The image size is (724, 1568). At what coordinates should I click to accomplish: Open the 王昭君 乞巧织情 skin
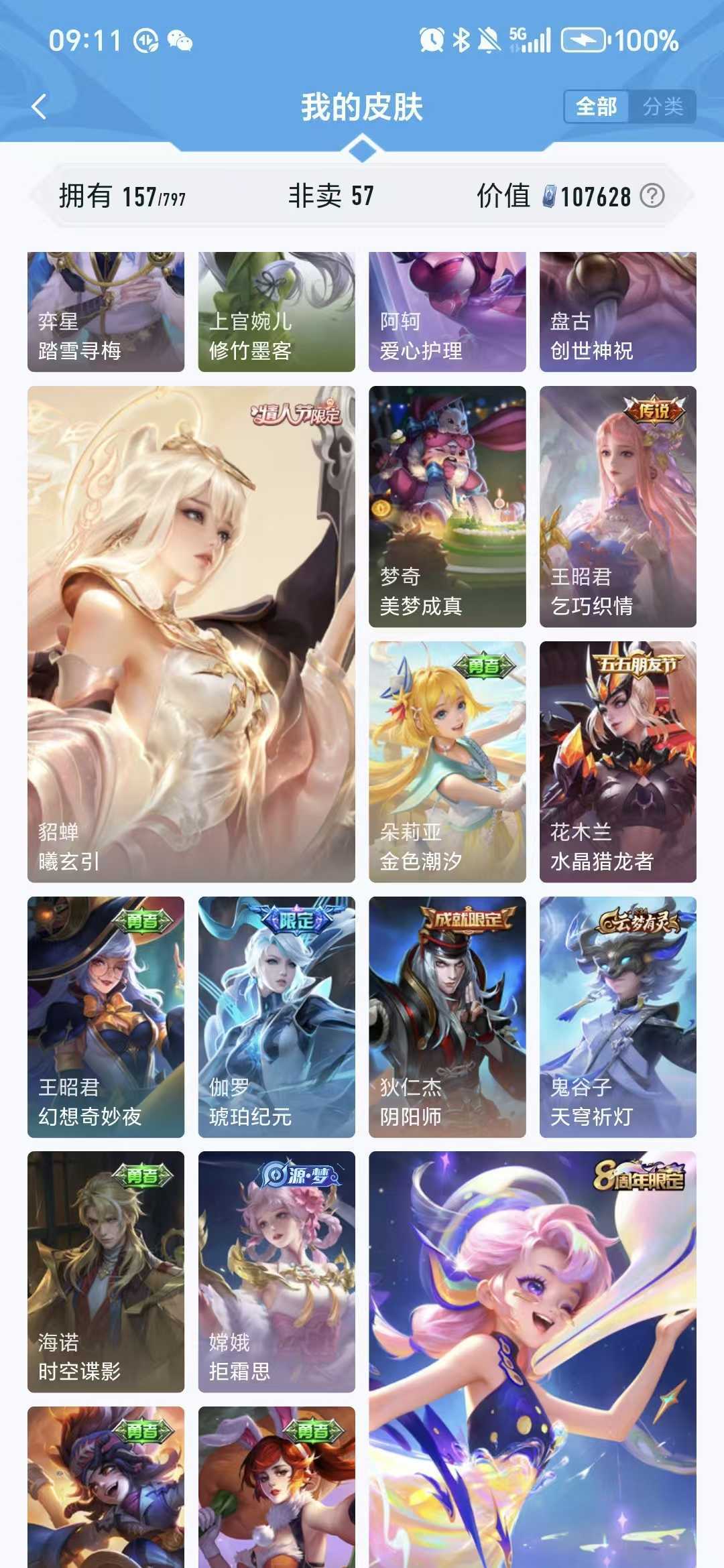coord(618,507)
